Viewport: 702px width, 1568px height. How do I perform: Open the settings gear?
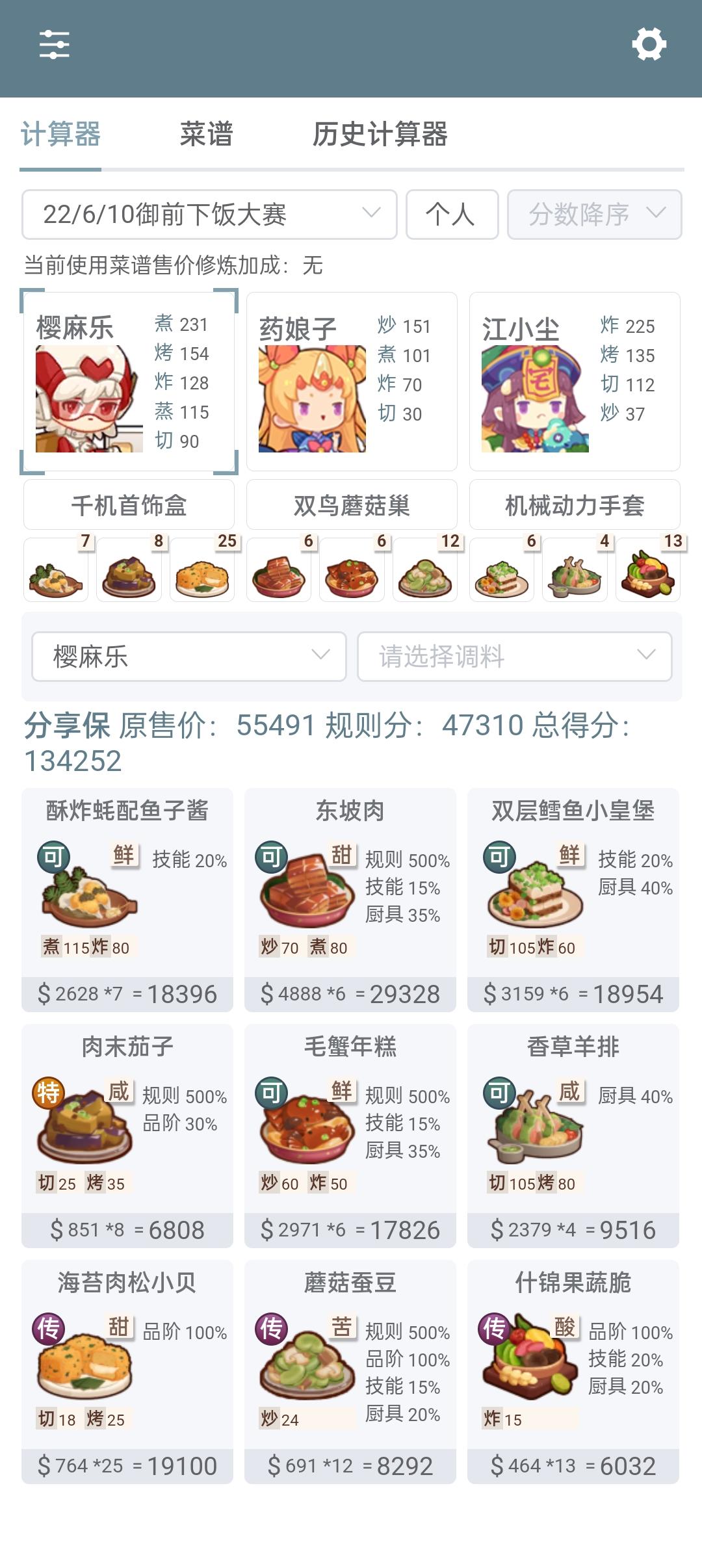pos(649,44)
